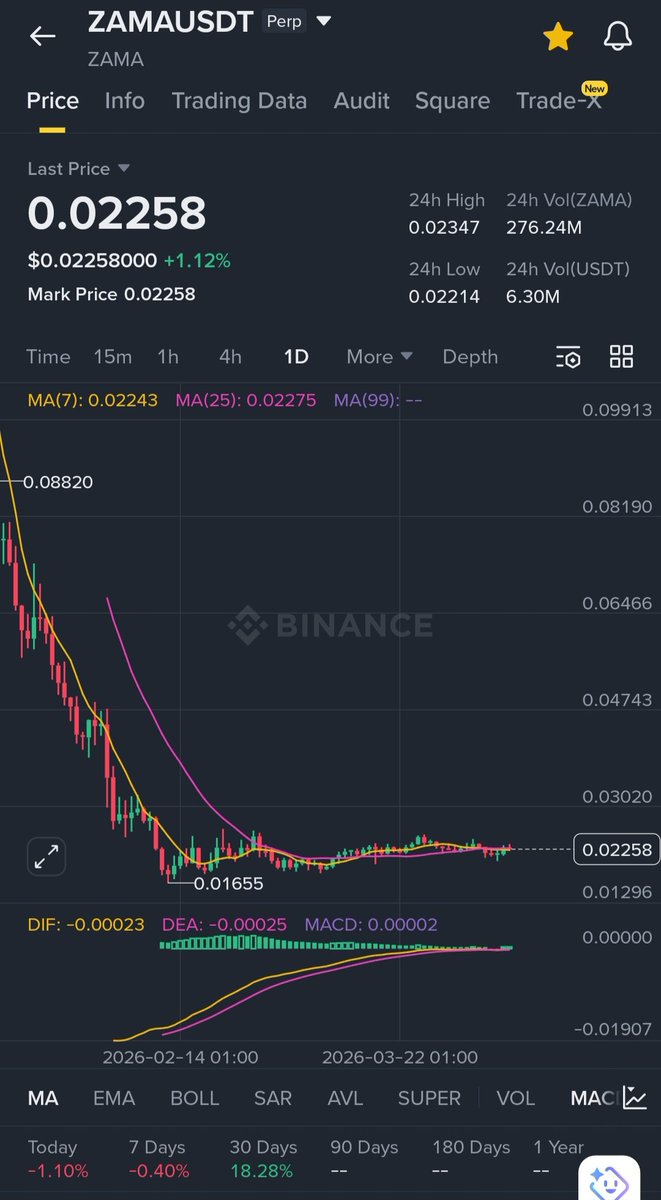The width and height of the screenshot is (661, 1200).
Task: Switch to the Trading Data tab
Action: (239, 101)
